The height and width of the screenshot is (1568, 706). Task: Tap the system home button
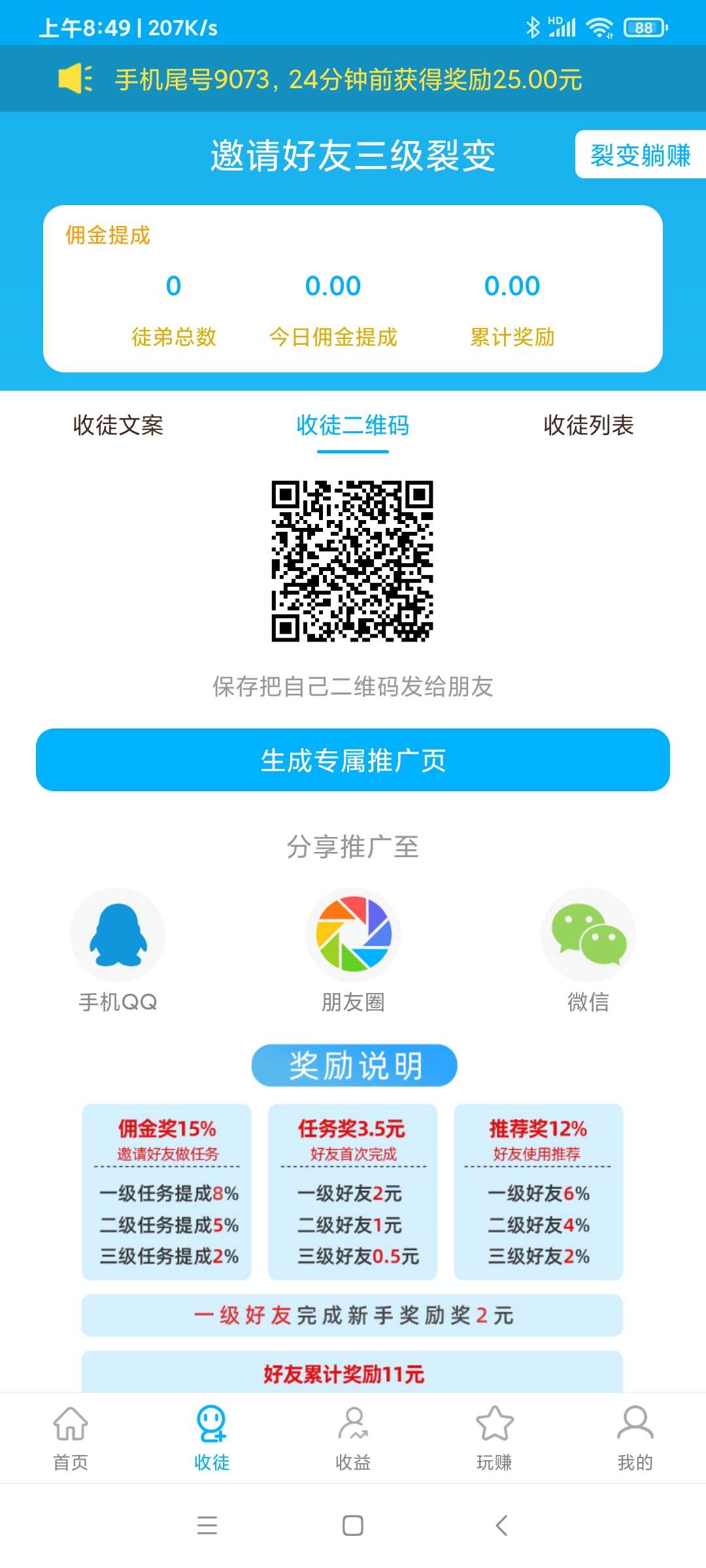coord(353,1526)
